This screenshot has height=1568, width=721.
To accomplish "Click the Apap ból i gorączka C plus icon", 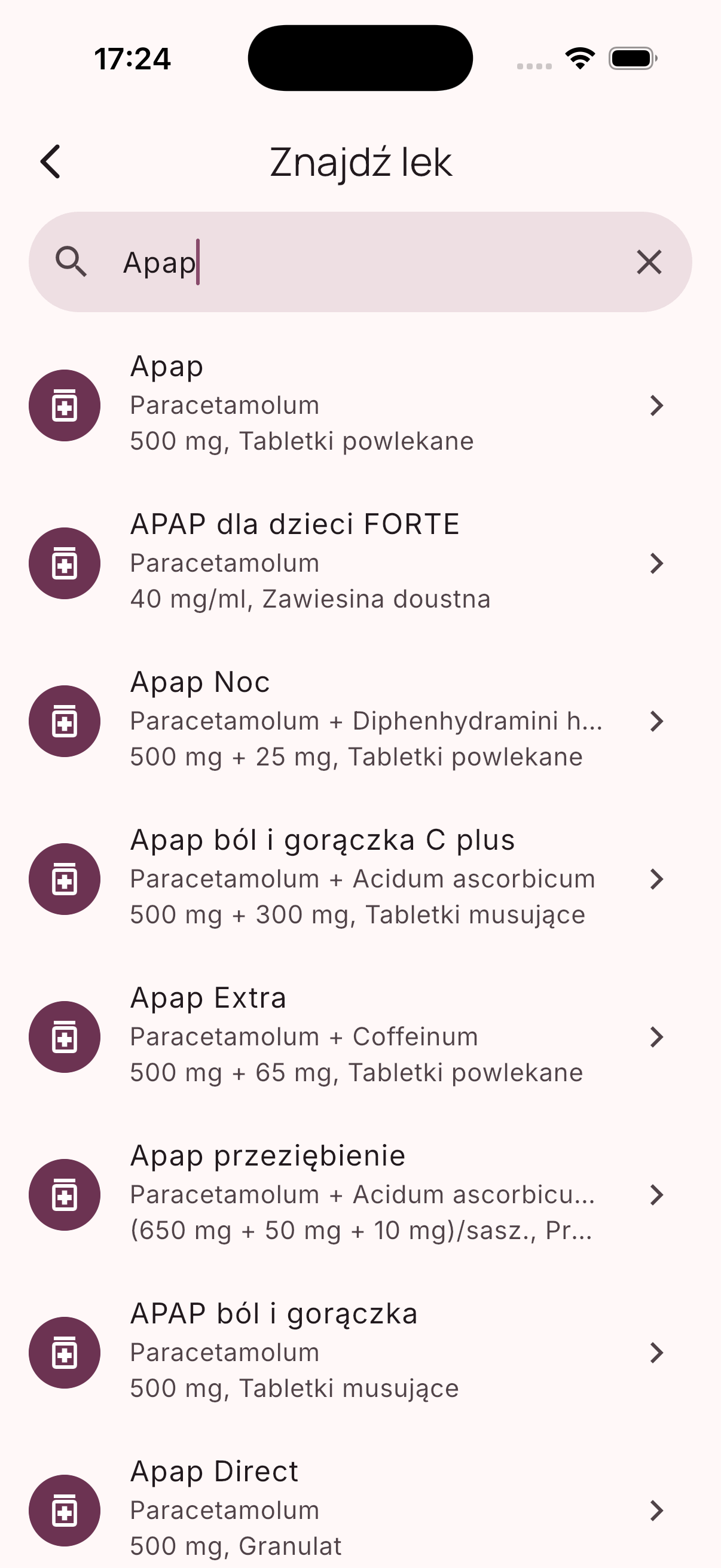I will click(x=65, y=879).
